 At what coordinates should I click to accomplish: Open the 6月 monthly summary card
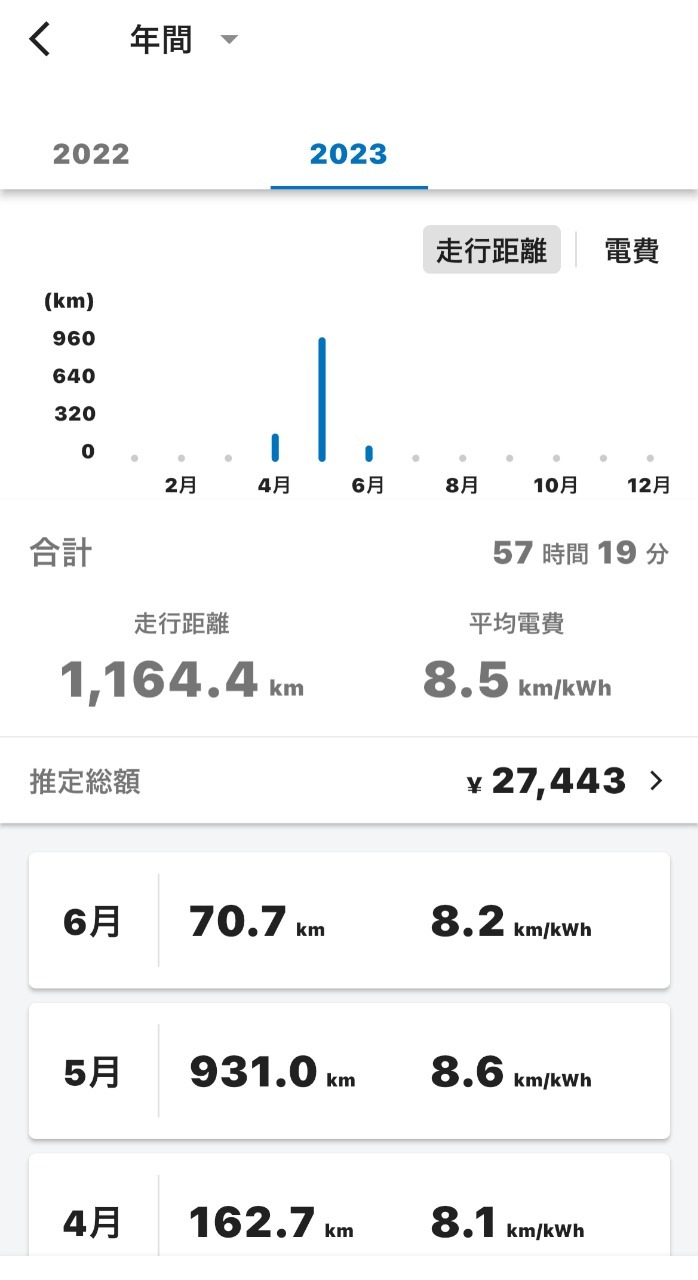click(349, 921)
